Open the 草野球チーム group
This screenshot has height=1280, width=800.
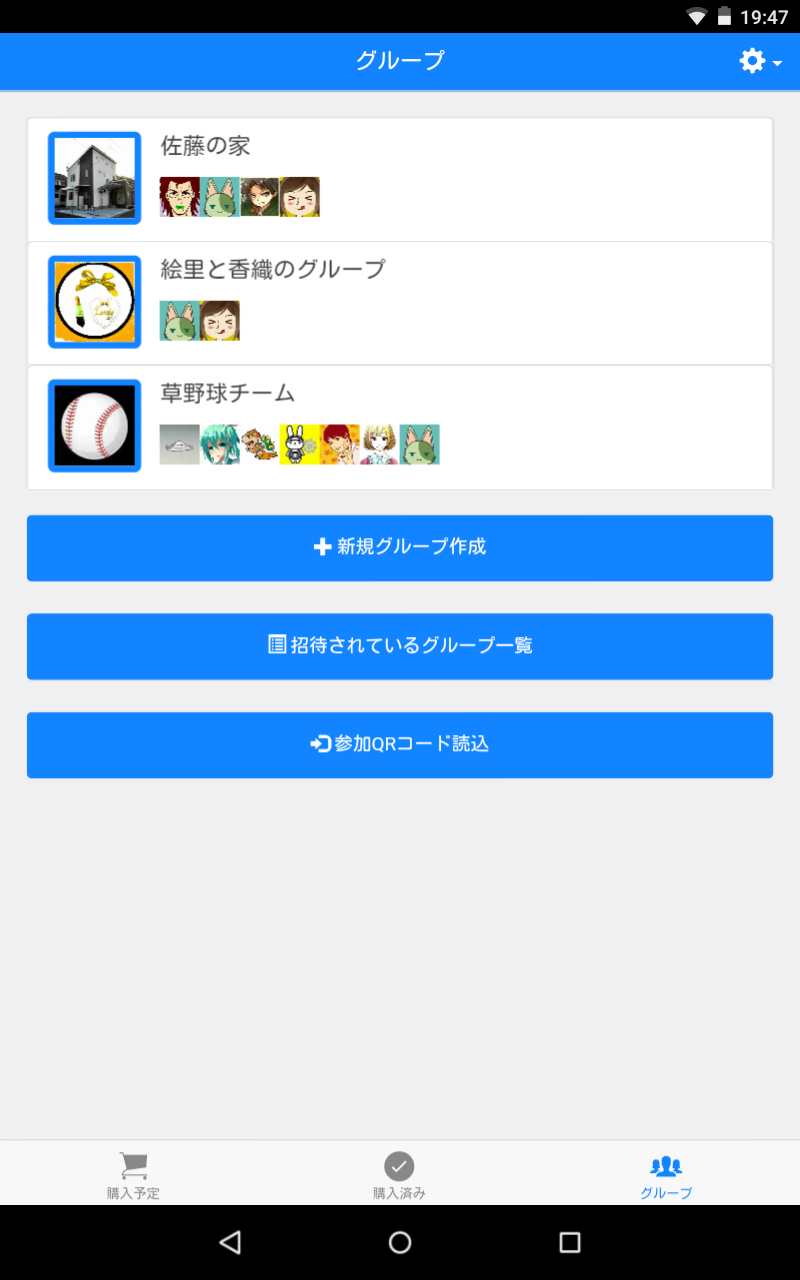pos(400,427)
